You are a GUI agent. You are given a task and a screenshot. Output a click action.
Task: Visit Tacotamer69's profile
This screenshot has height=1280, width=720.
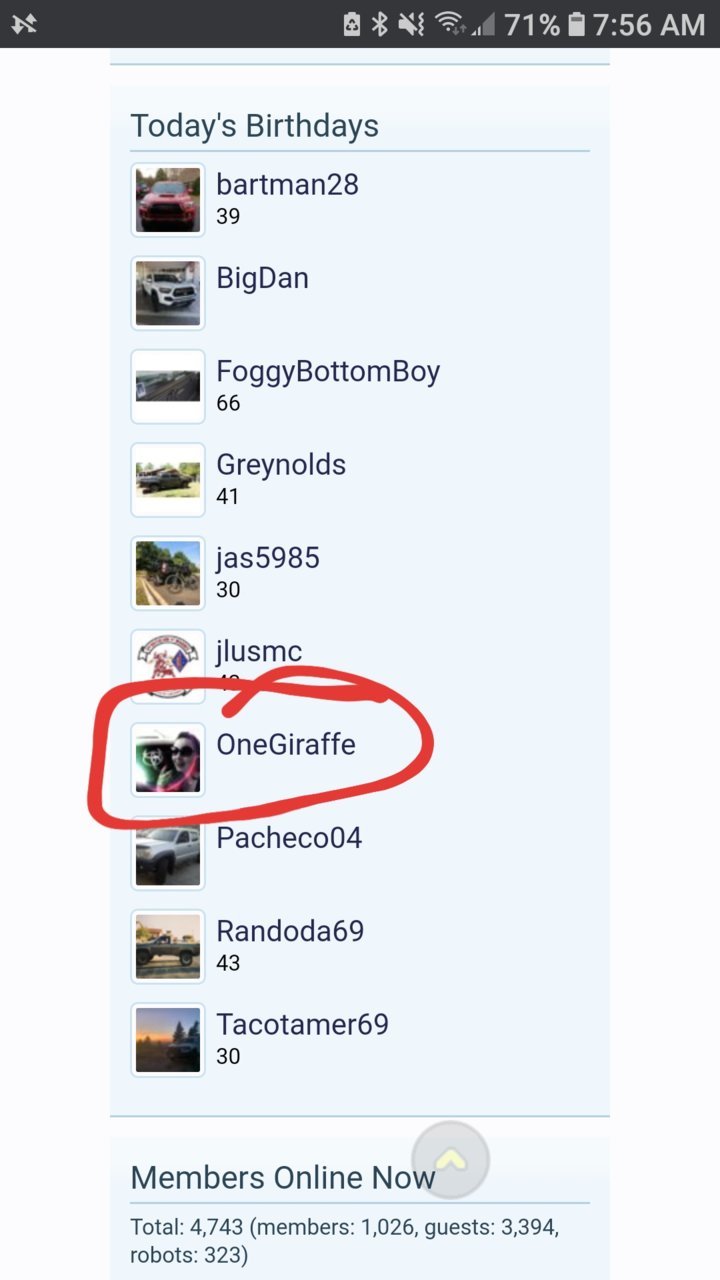pyautogui.click(x=302, y=1024)
